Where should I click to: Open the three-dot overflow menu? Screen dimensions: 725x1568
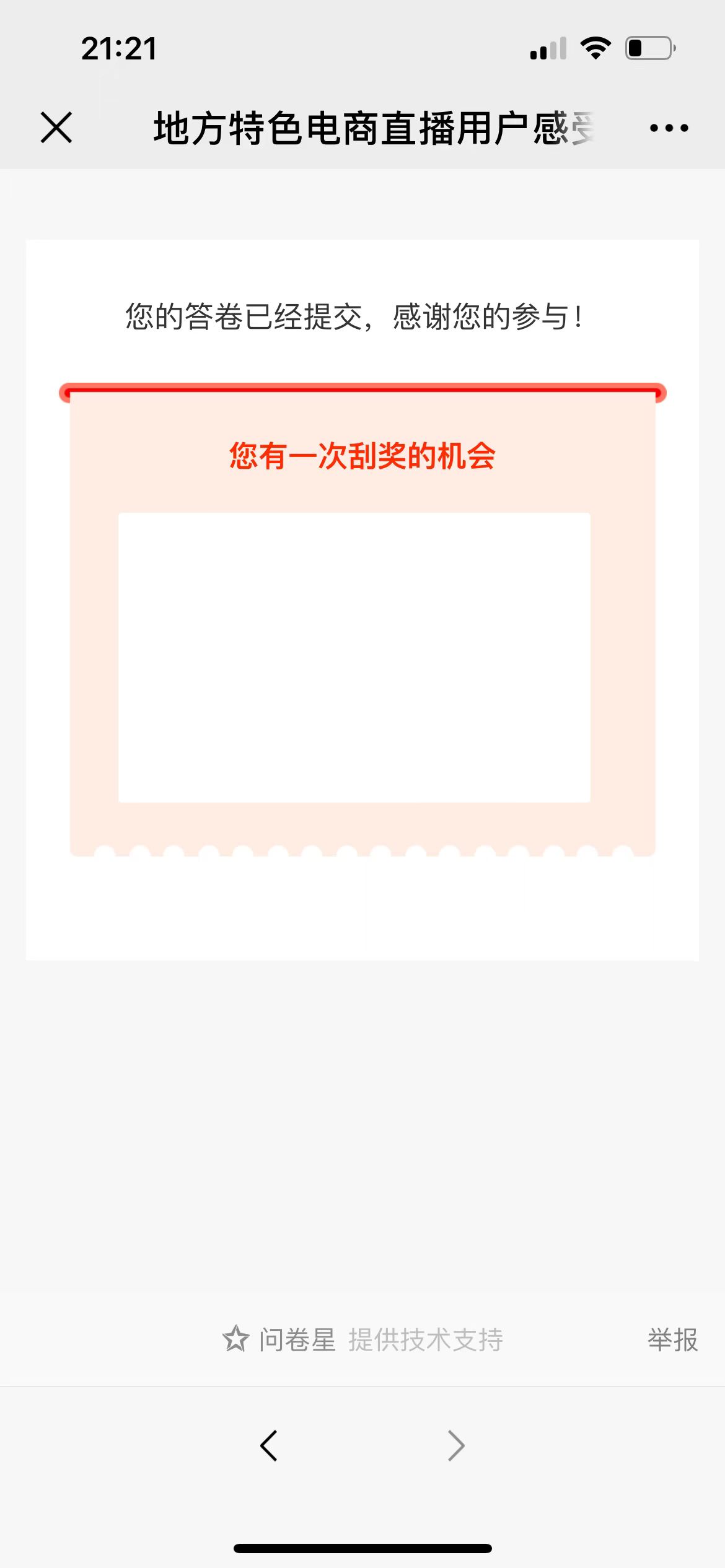669,128
